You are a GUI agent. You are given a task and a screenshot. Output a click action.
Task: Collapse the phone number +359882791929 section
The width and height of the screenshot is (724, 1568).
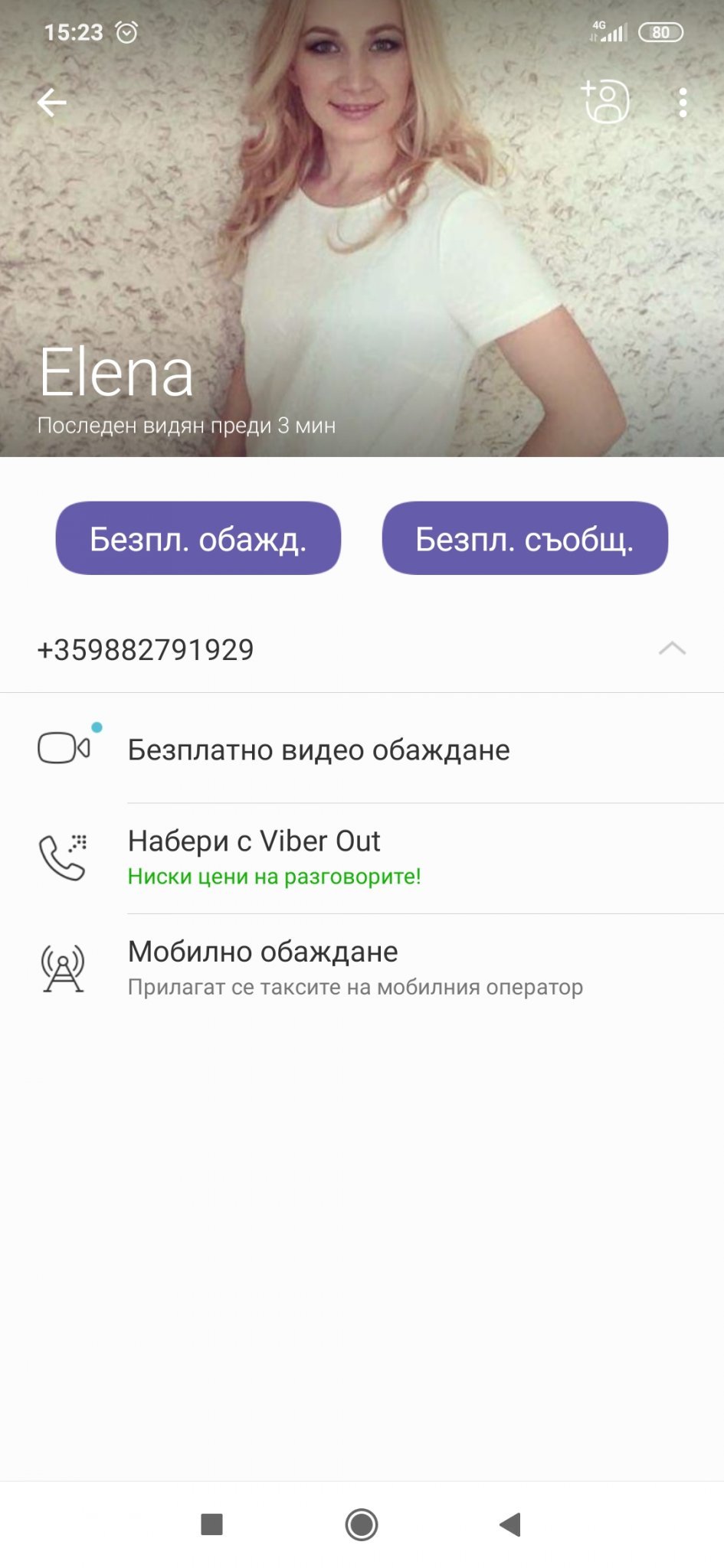click(x=672, y=649)
